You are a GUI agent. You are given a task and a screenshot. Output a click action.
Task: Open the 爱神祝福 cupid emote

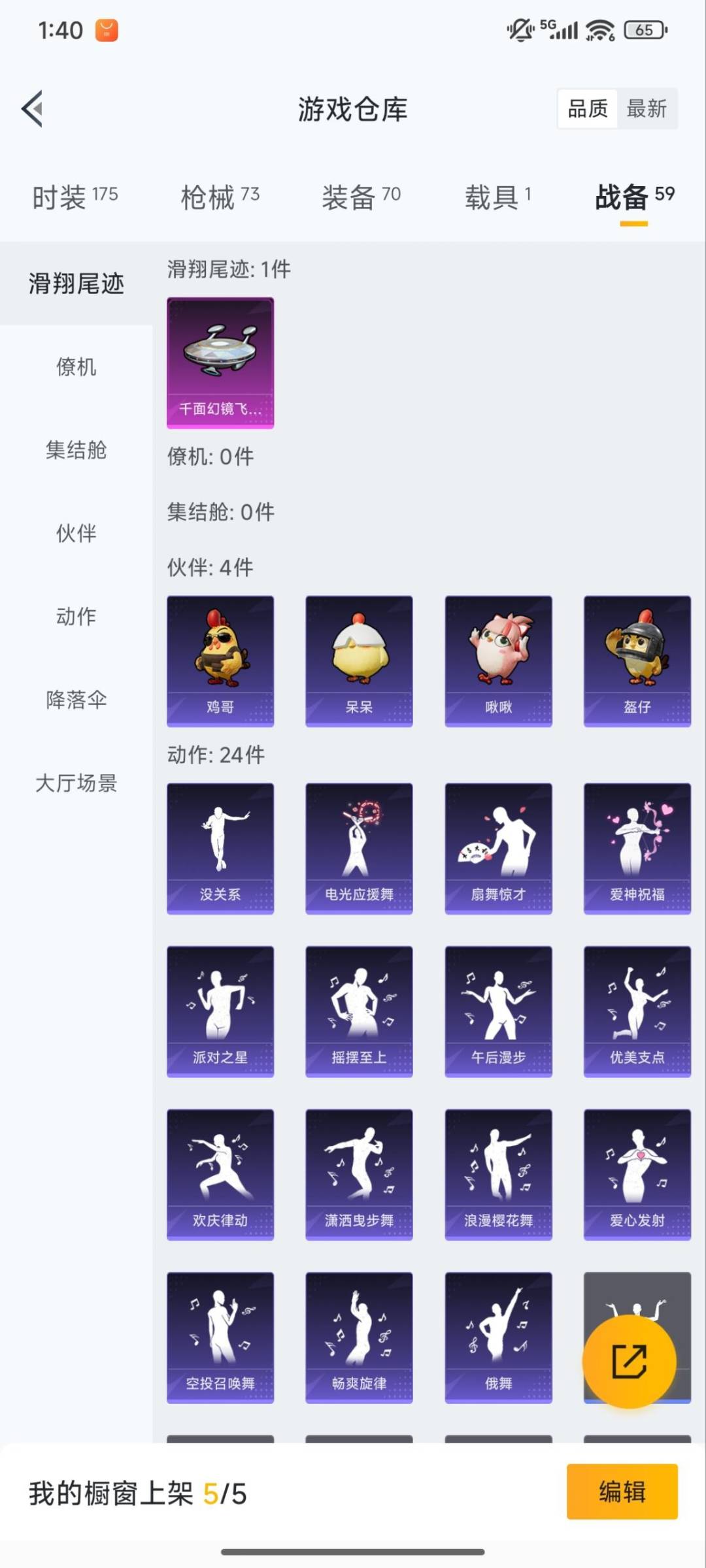click(x=636, y=846)
